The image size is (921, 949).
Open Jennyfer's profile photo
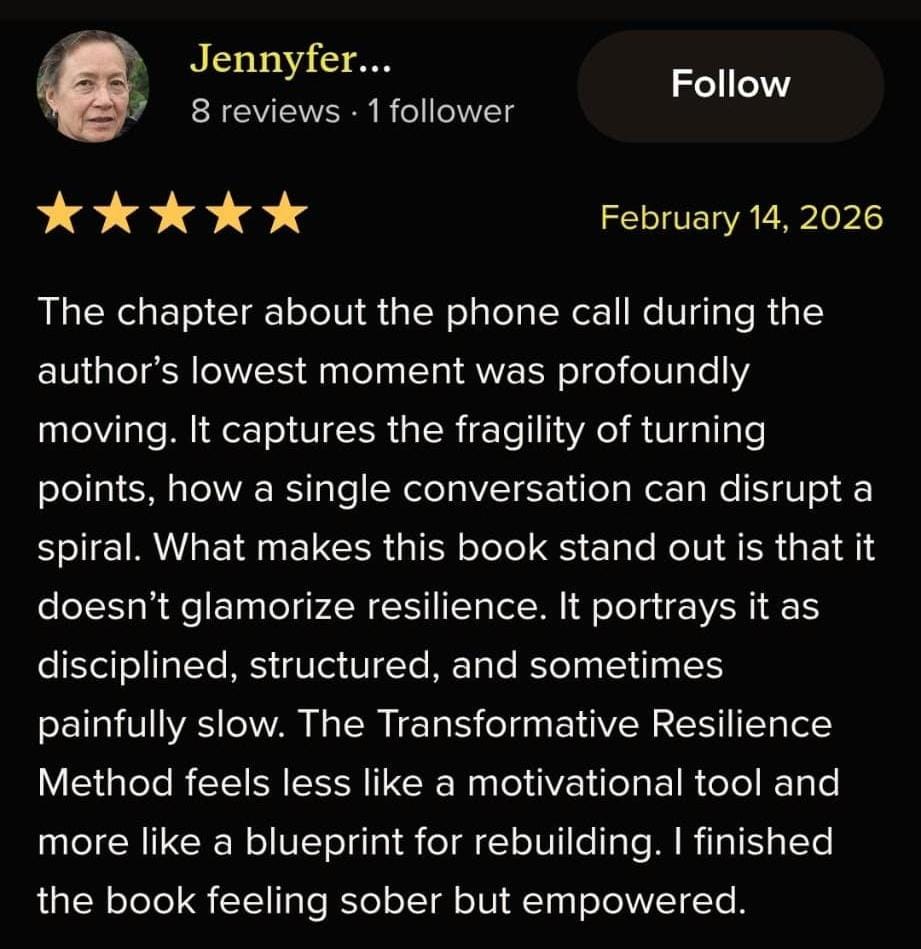tap(92, 86)
